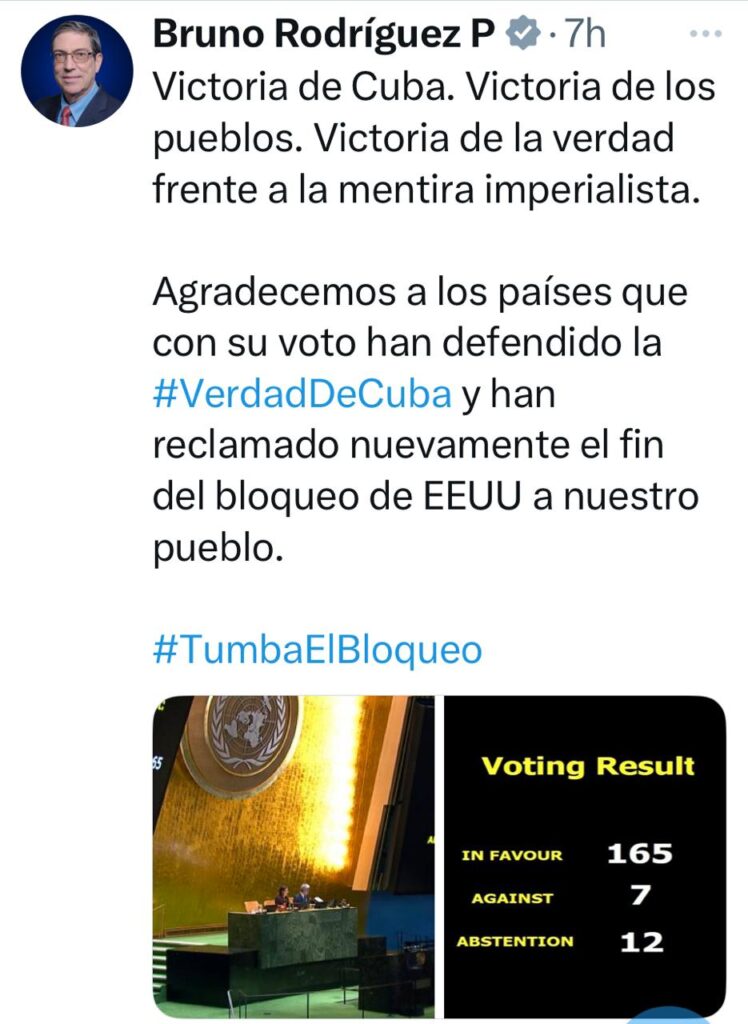
Task: Open the #VerdadDeCuba hashtag
Action: 301,395
